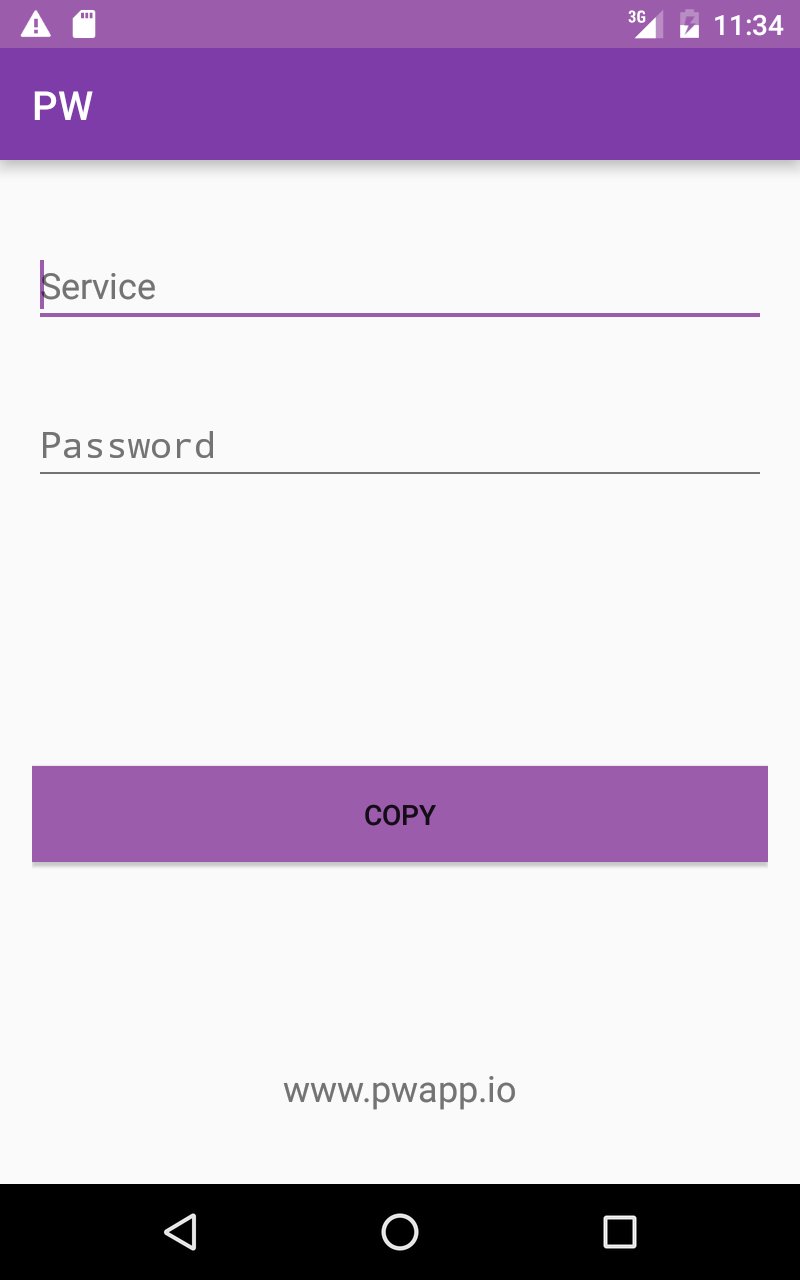
Task: Tap the Service placeholder text
Action: point(98,286)
